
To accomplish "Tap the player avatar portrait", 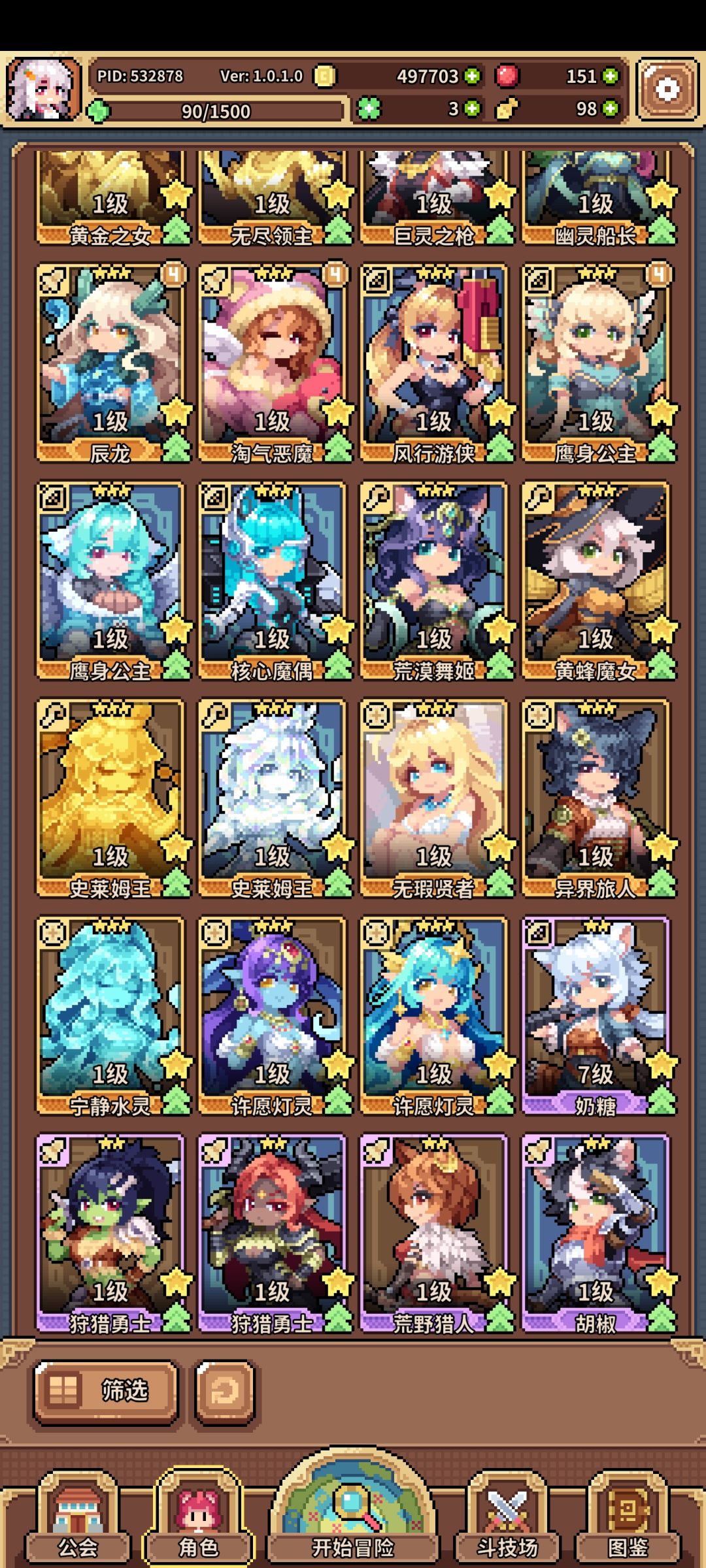I will (44, 90).
